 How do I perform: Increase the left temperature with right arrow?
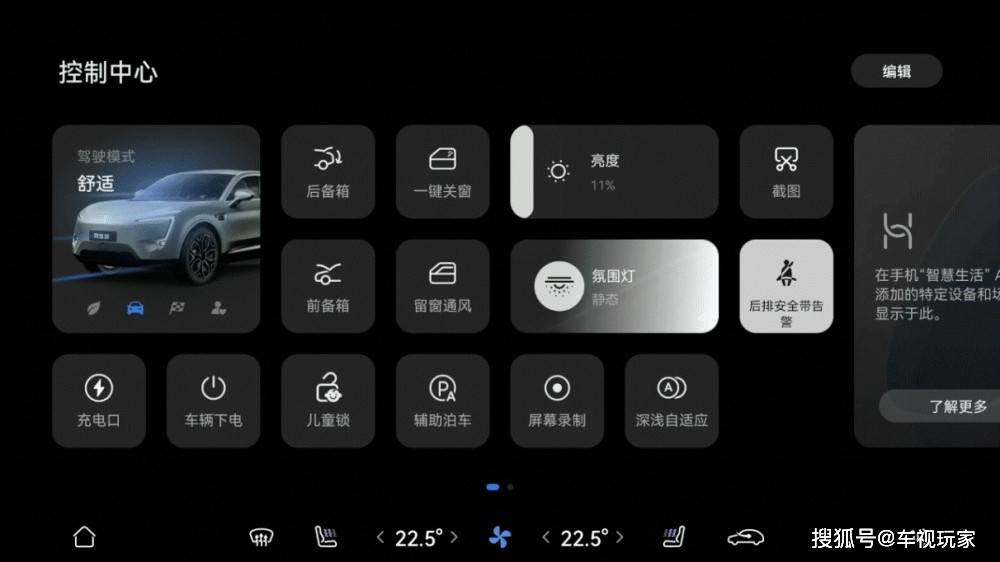454,538
